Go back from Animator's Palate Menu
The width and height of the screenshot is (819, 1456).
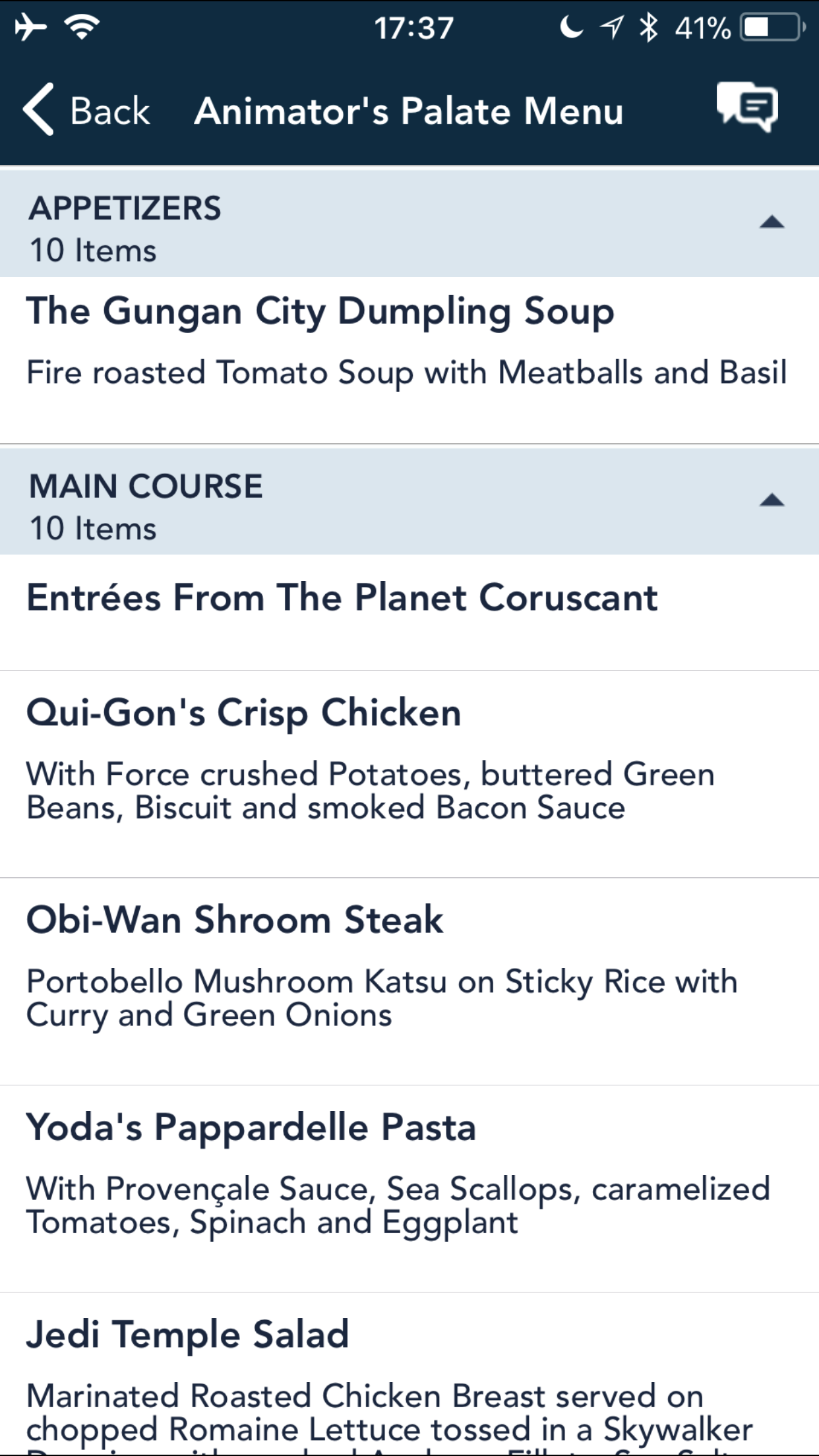tap(86, 110)
